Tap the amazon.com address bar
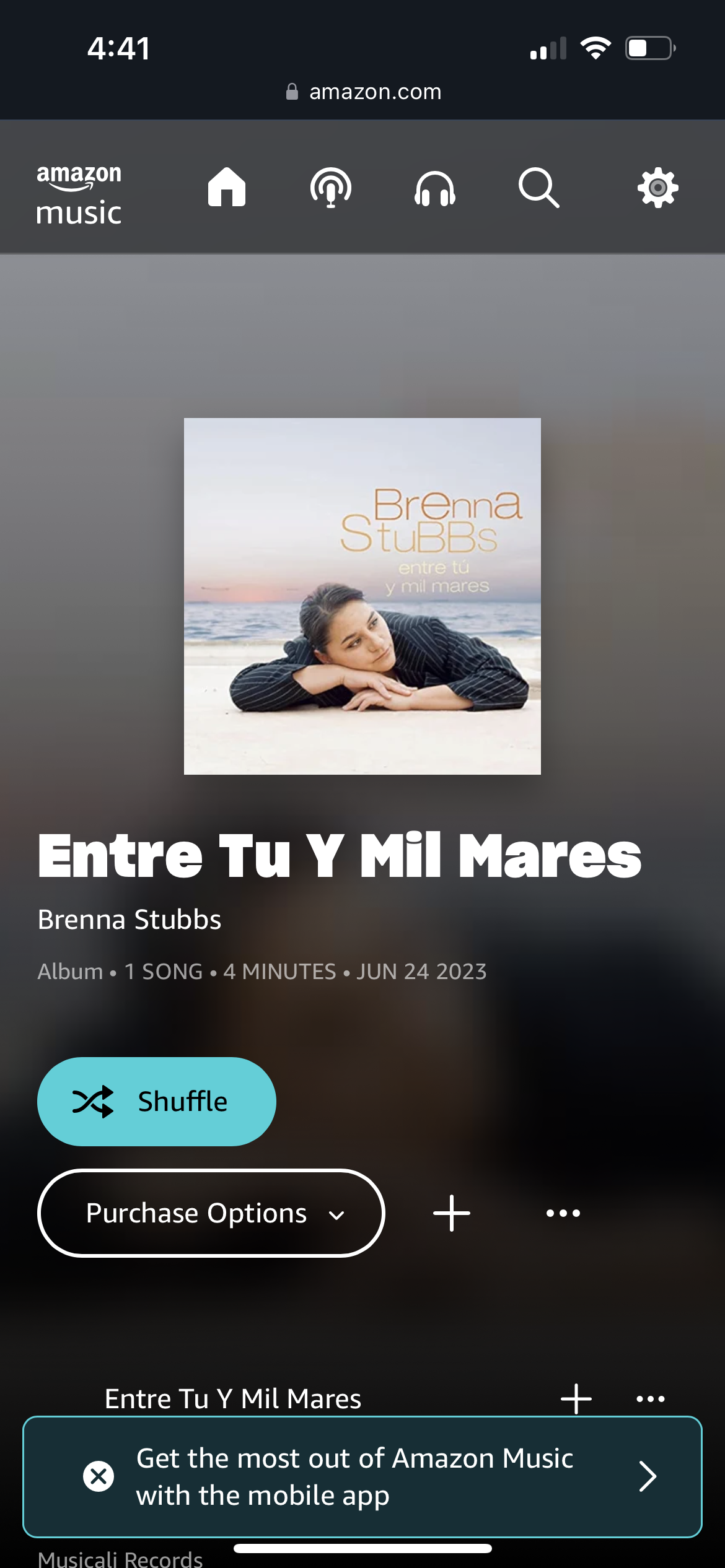The width and height of the screenshot is (725, 1568). (363, 92)
